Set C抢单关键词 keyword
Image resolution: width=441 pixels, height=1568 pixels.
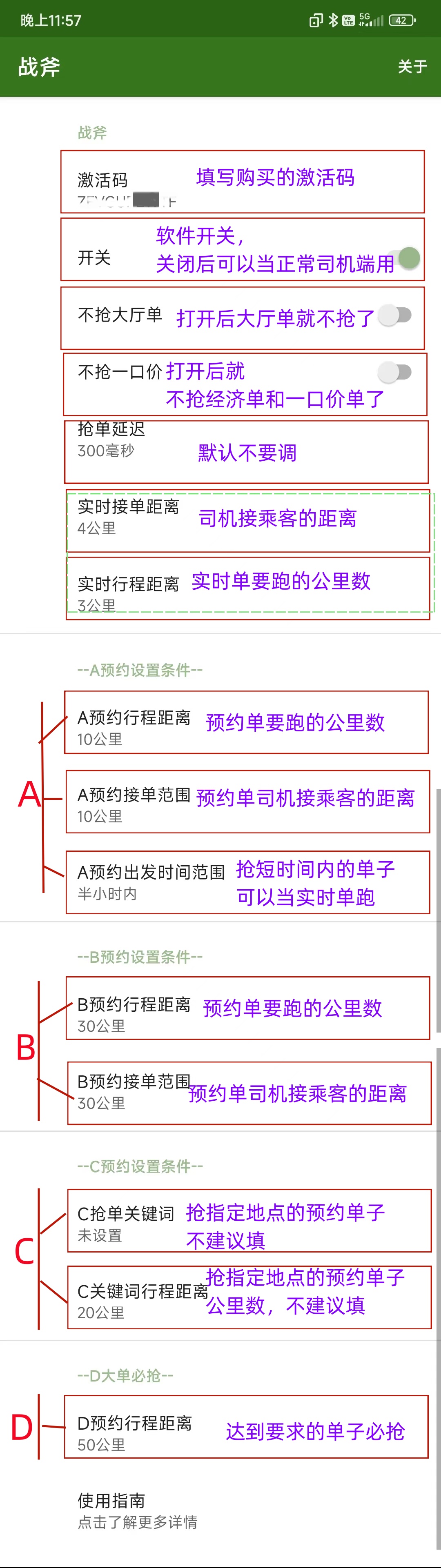(125, 1224)
